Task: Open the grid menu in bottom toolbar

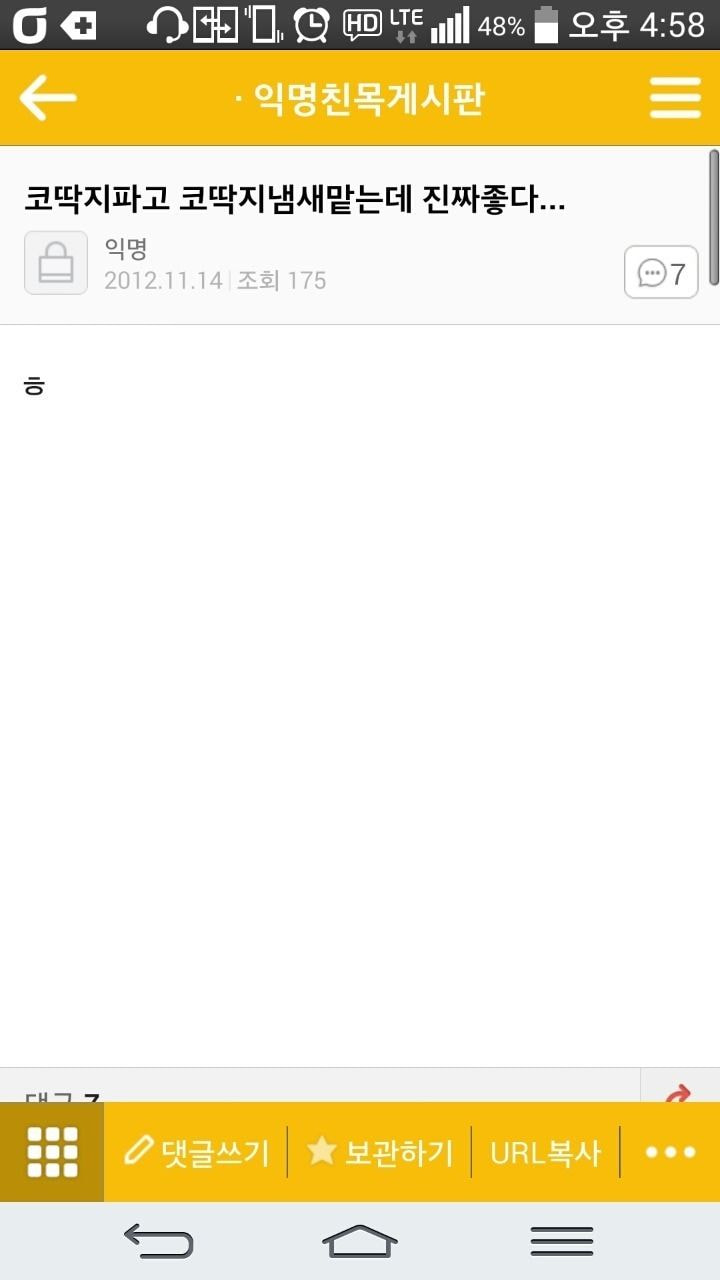Action: pos(52,1152)
